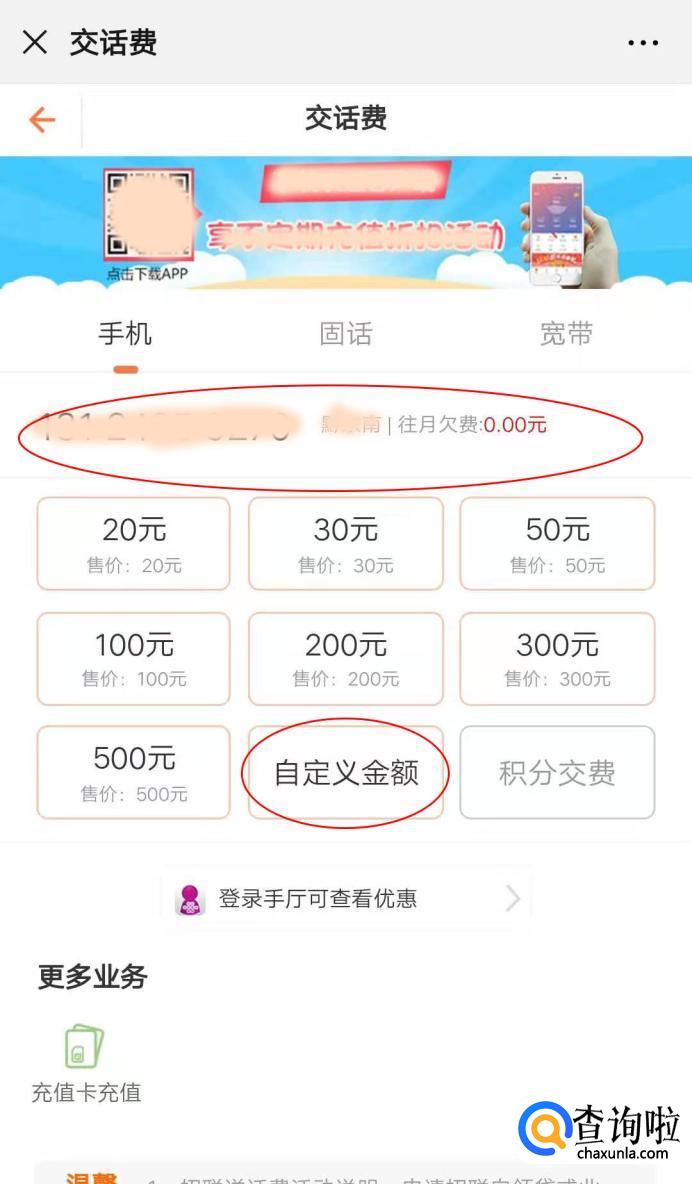Tap the phone number field

click(x=162, y=427)
